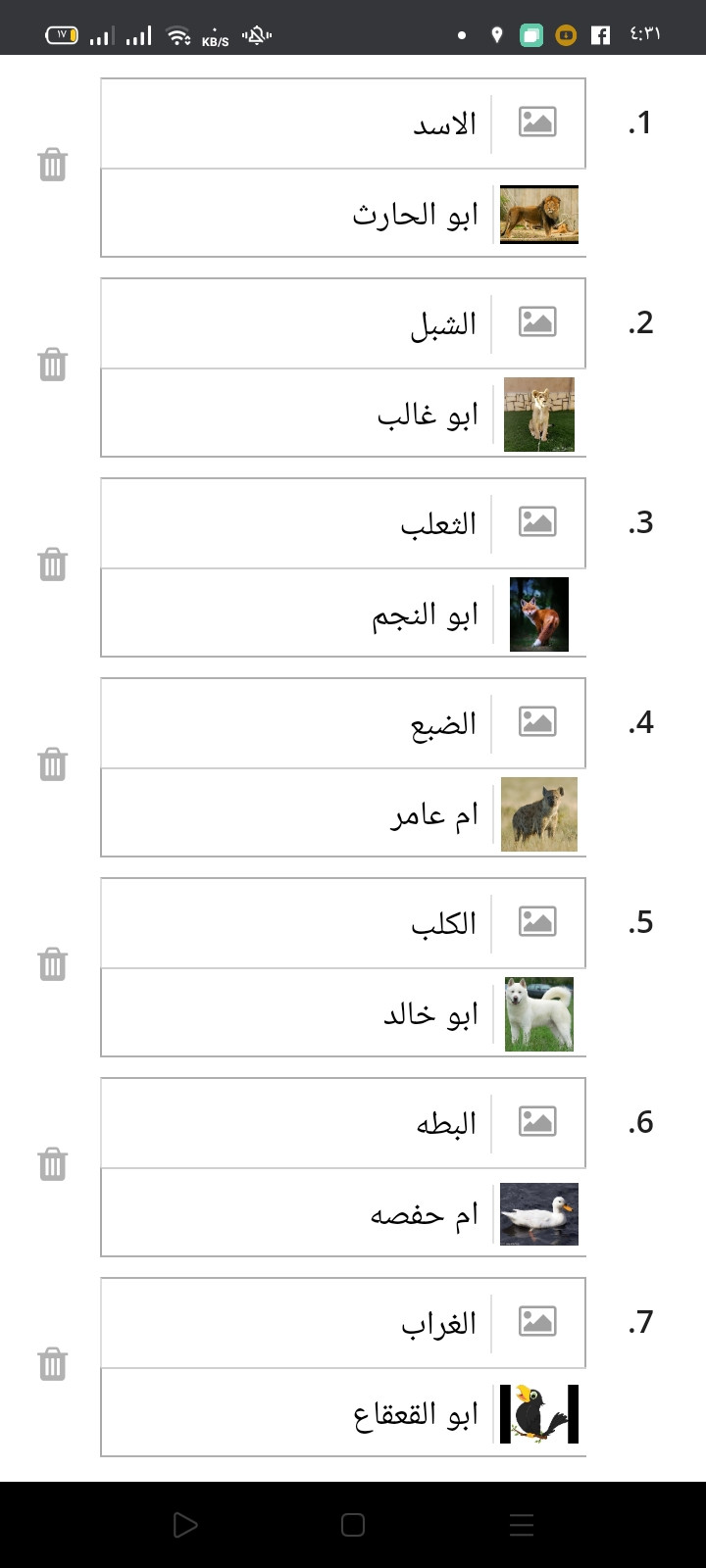Change the fox photo beside ابو النجم

(x=539, y=614)
